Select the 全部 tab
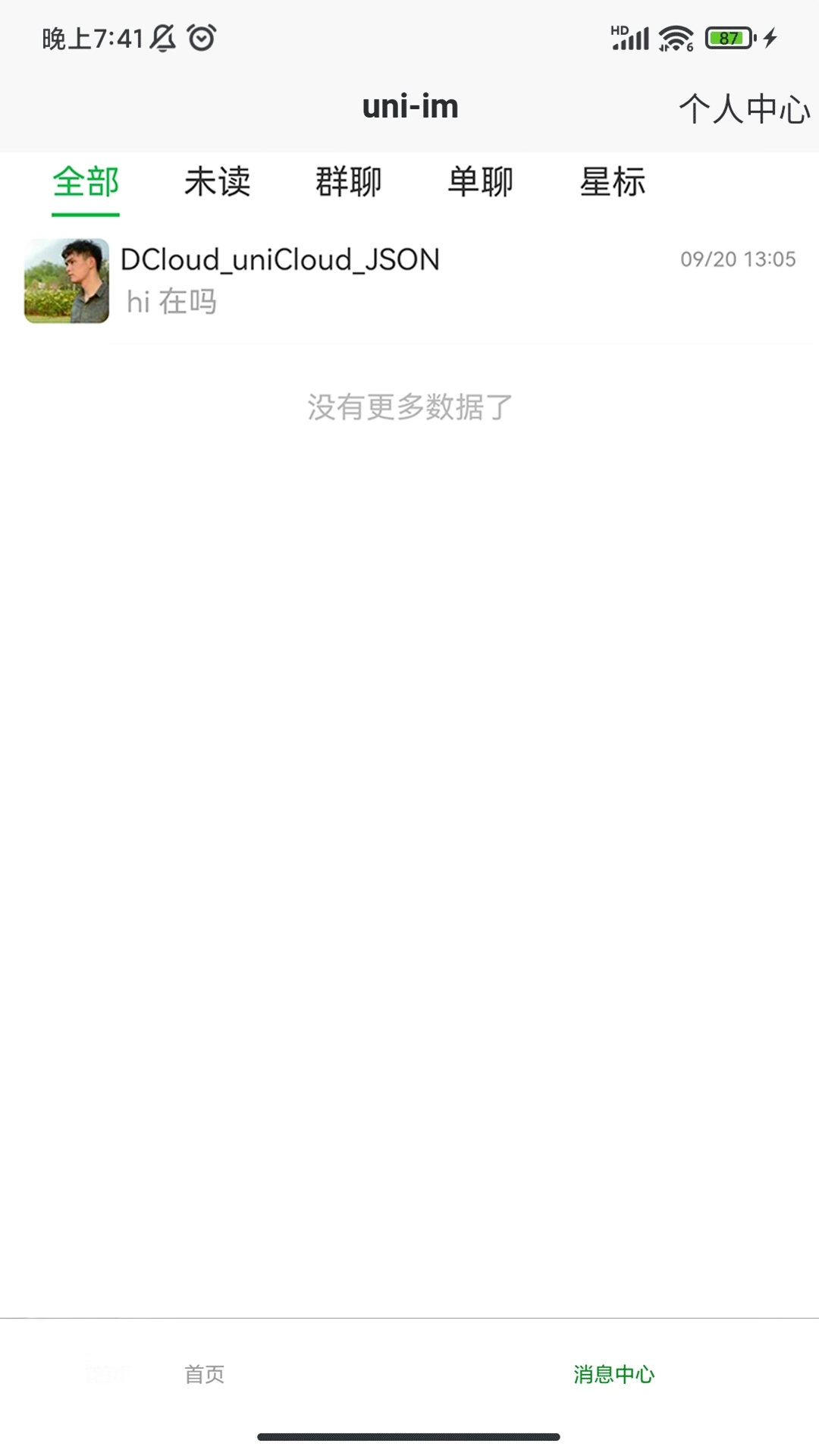 point(85,182)
